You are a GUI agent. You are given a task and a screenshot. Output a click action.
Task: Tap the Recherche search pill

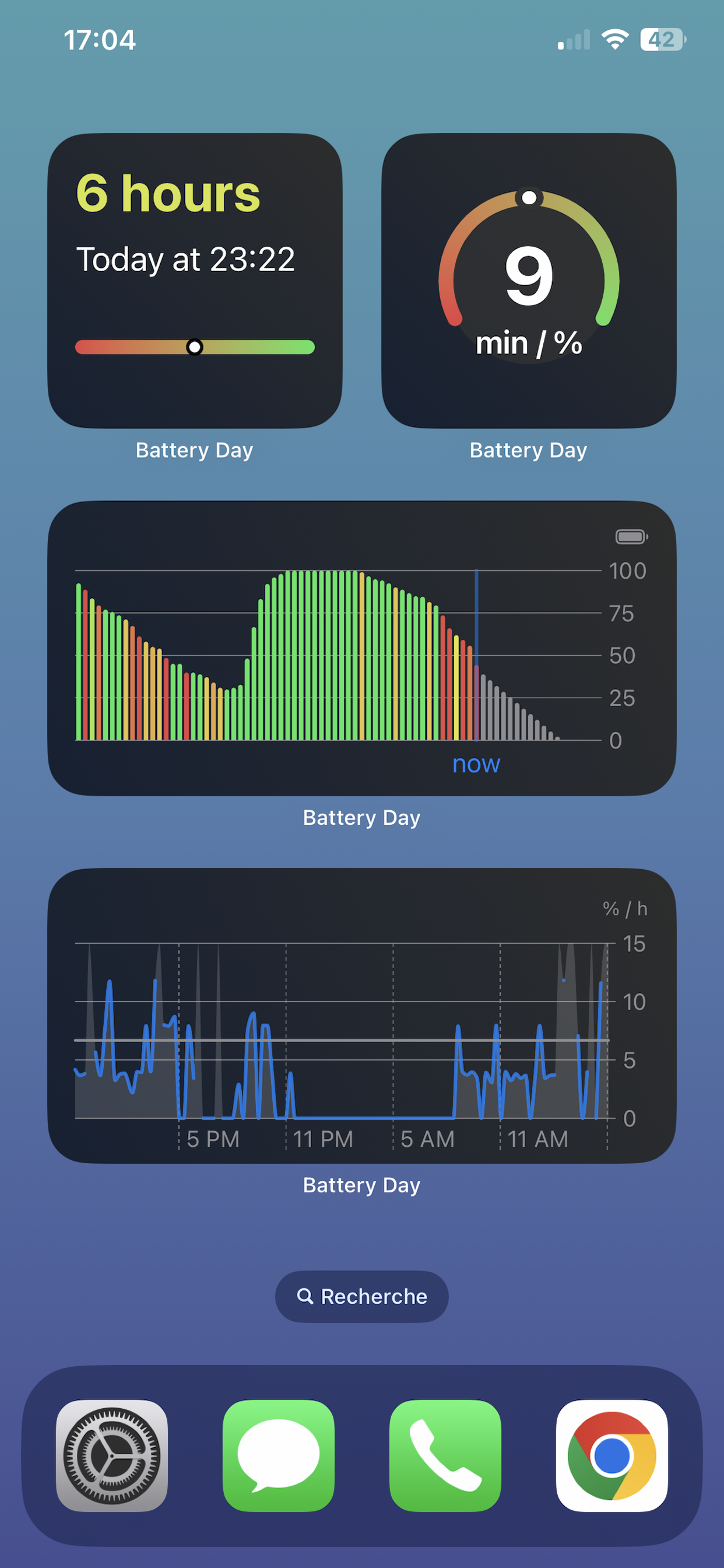[x=362, y=1297]
